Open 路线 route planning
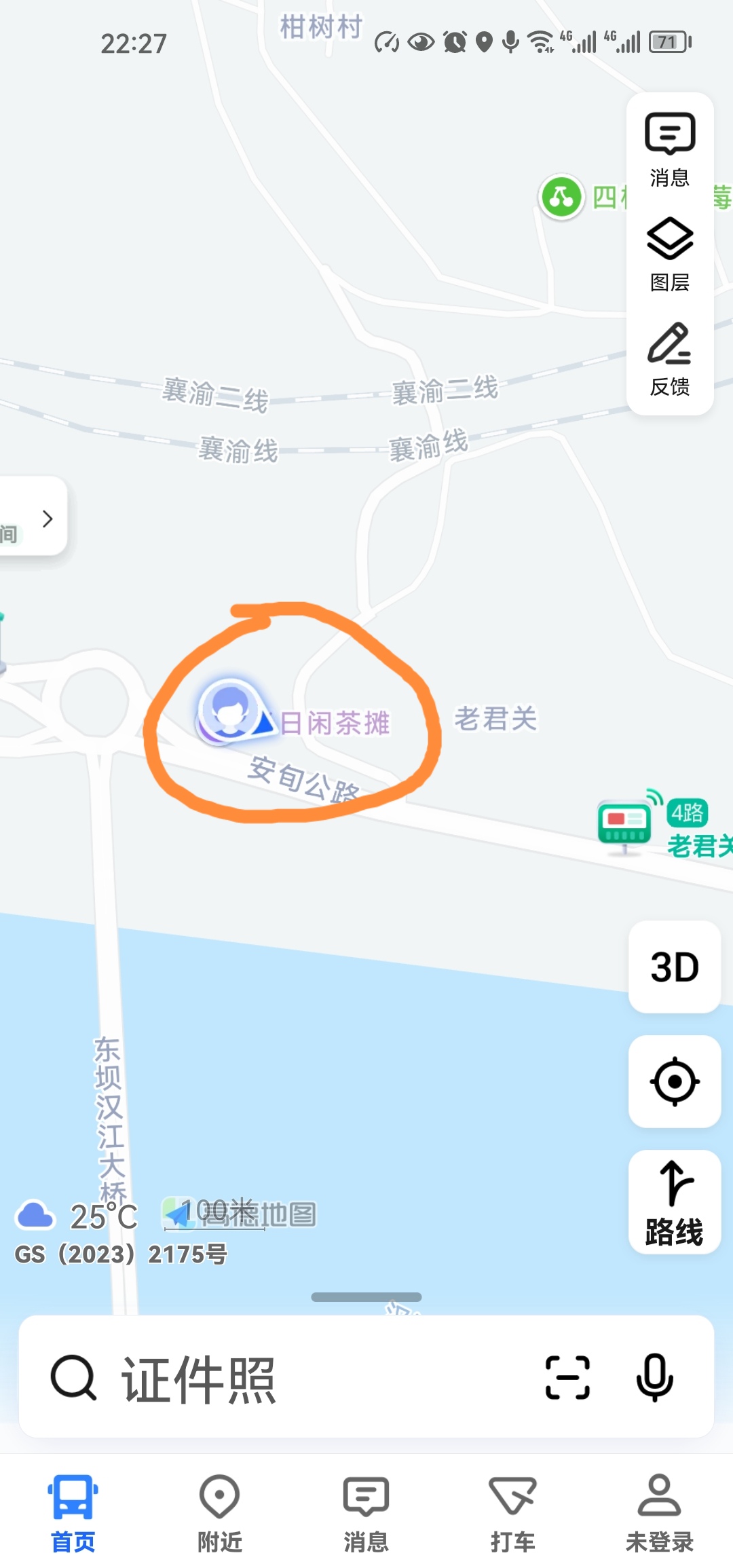733x1568 pixels. click(x=674, y=1201)
